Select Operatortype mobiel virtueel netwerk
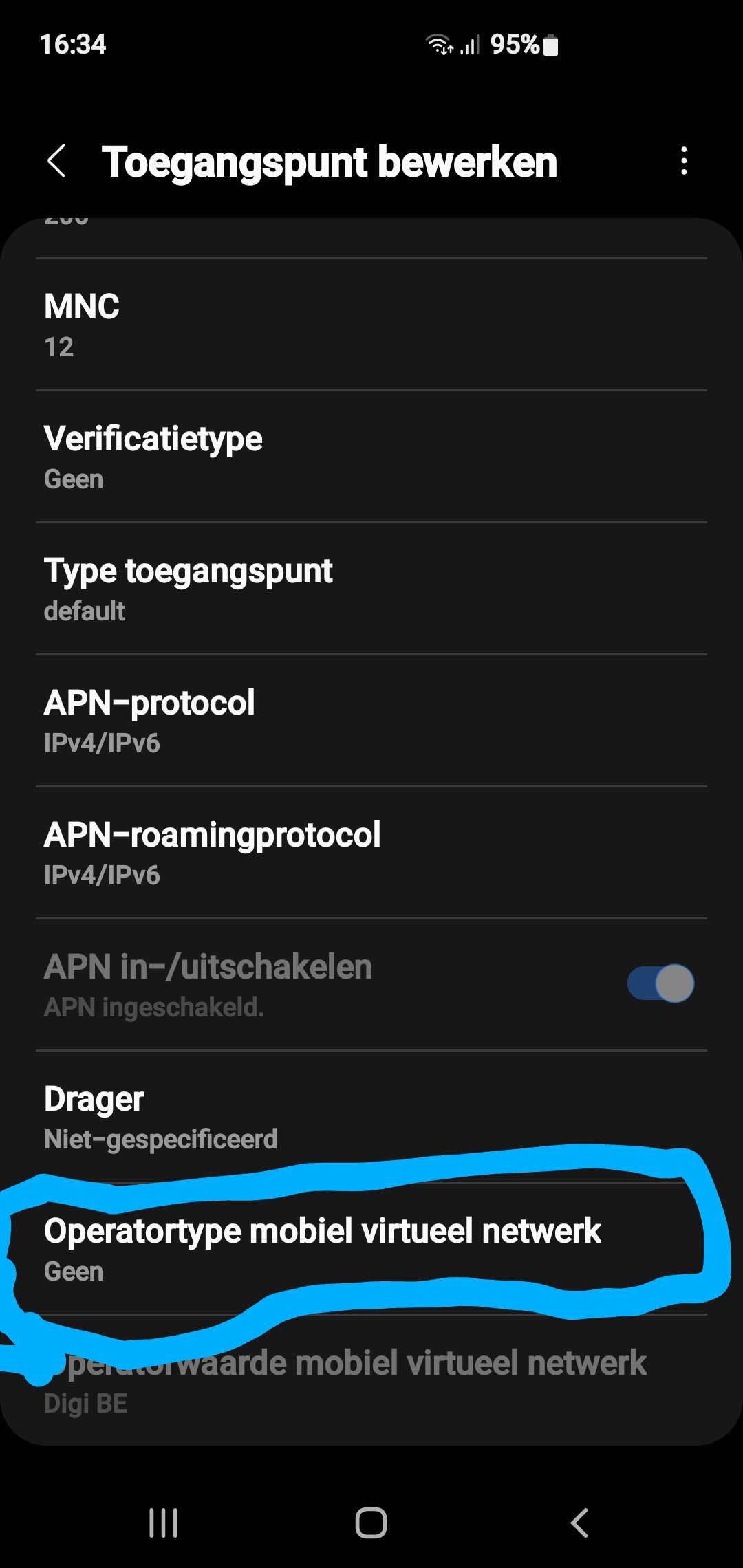The image size is (743, 1568). pyautogui.click(x=371, y=1249)
